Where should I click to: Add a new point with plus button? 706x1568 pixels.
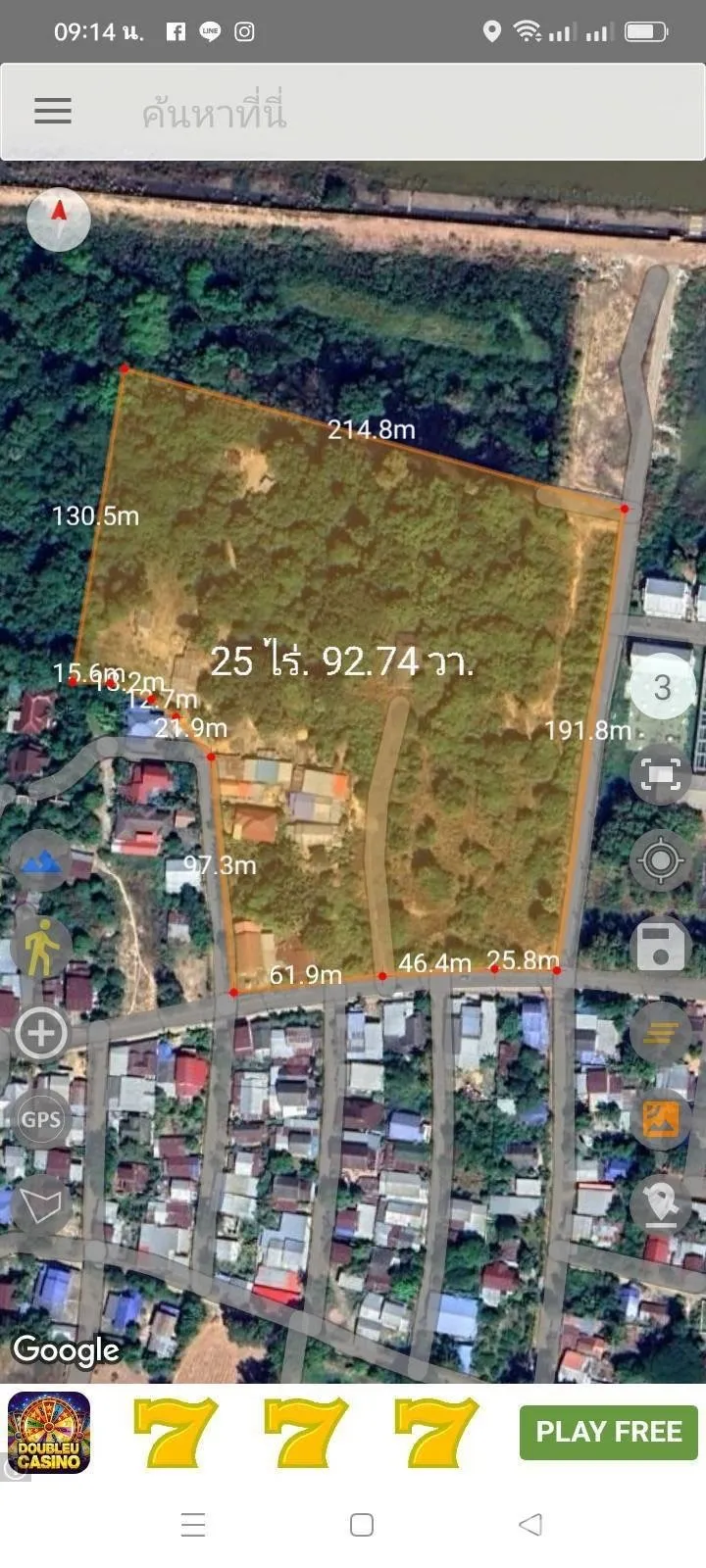40,1033
